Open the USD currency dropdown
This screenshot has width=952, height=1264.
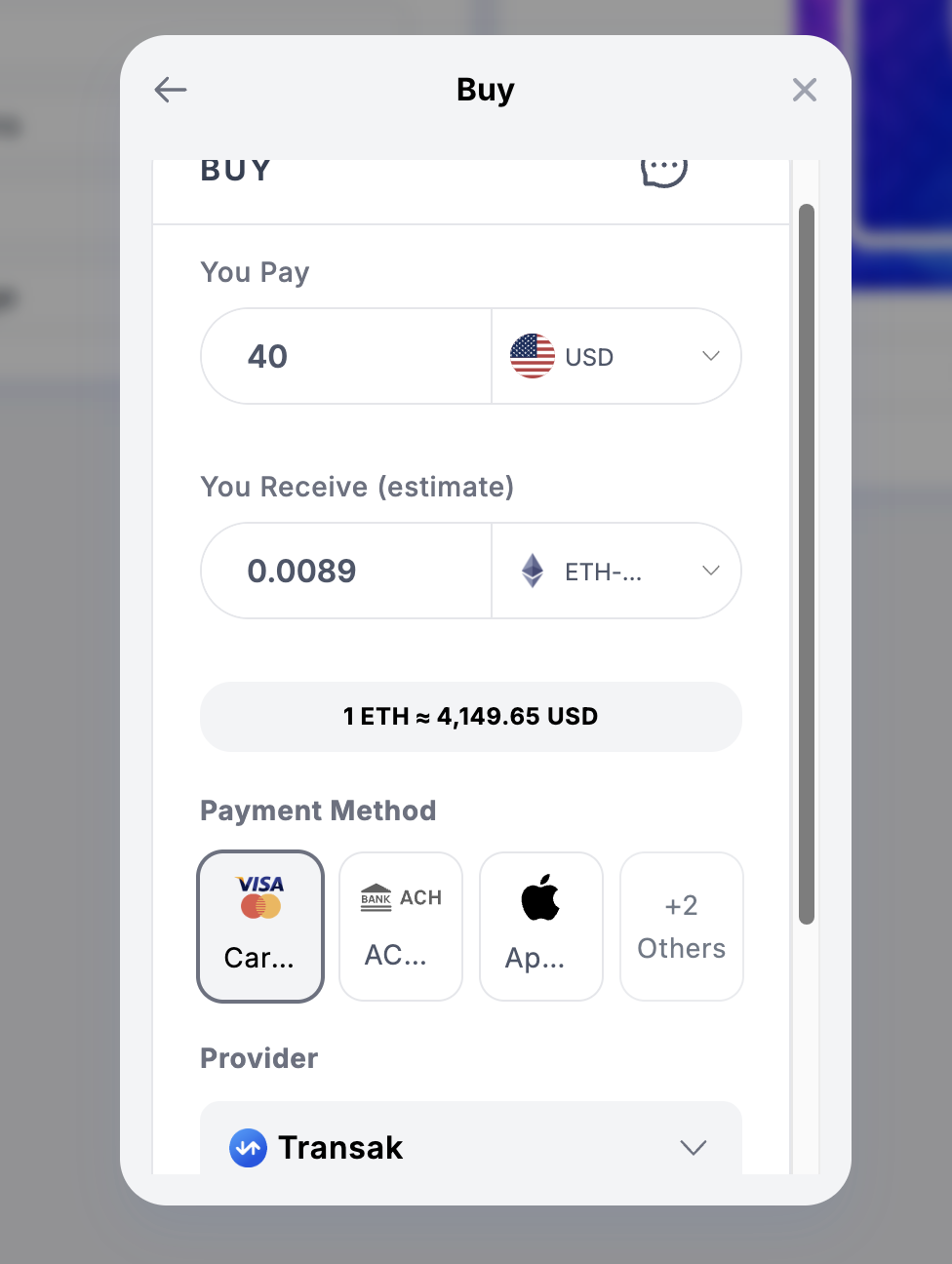[615, 356]
